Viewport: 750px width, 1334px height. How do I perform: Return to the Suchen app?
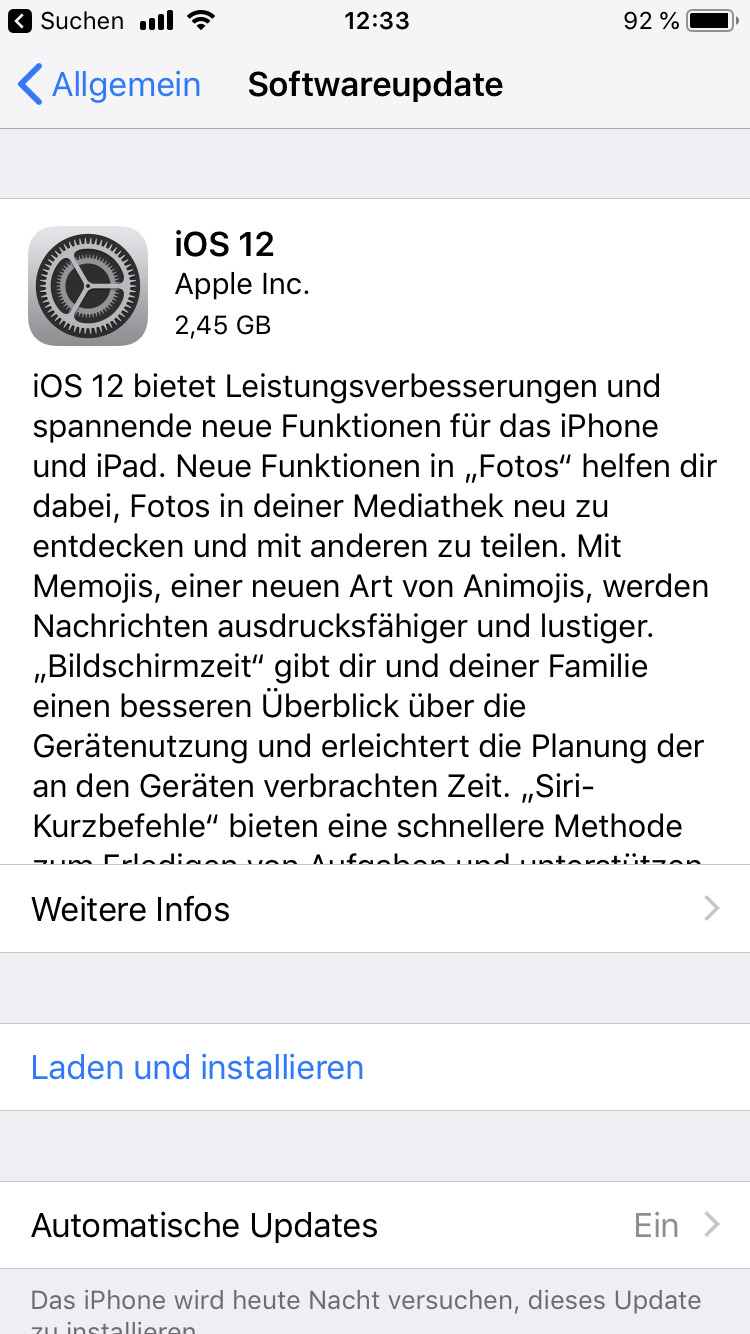[x=66, y=21]
